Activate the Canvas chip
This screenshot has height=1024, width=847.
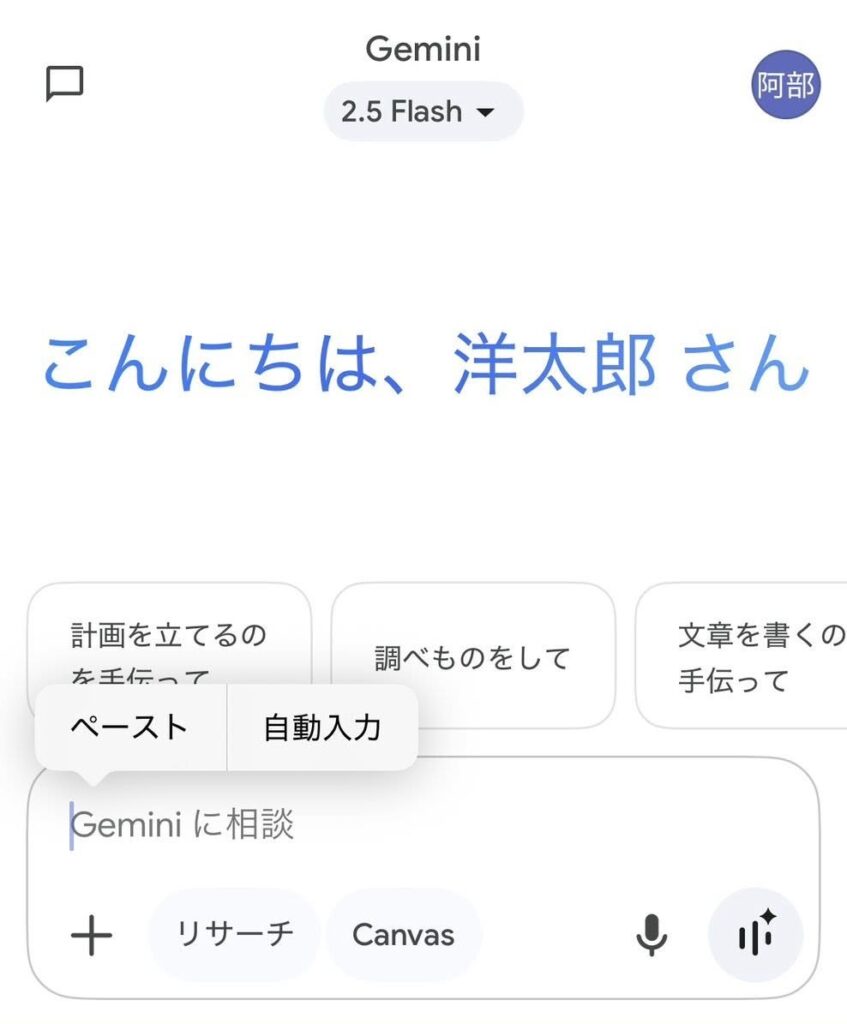click(403, 935)
